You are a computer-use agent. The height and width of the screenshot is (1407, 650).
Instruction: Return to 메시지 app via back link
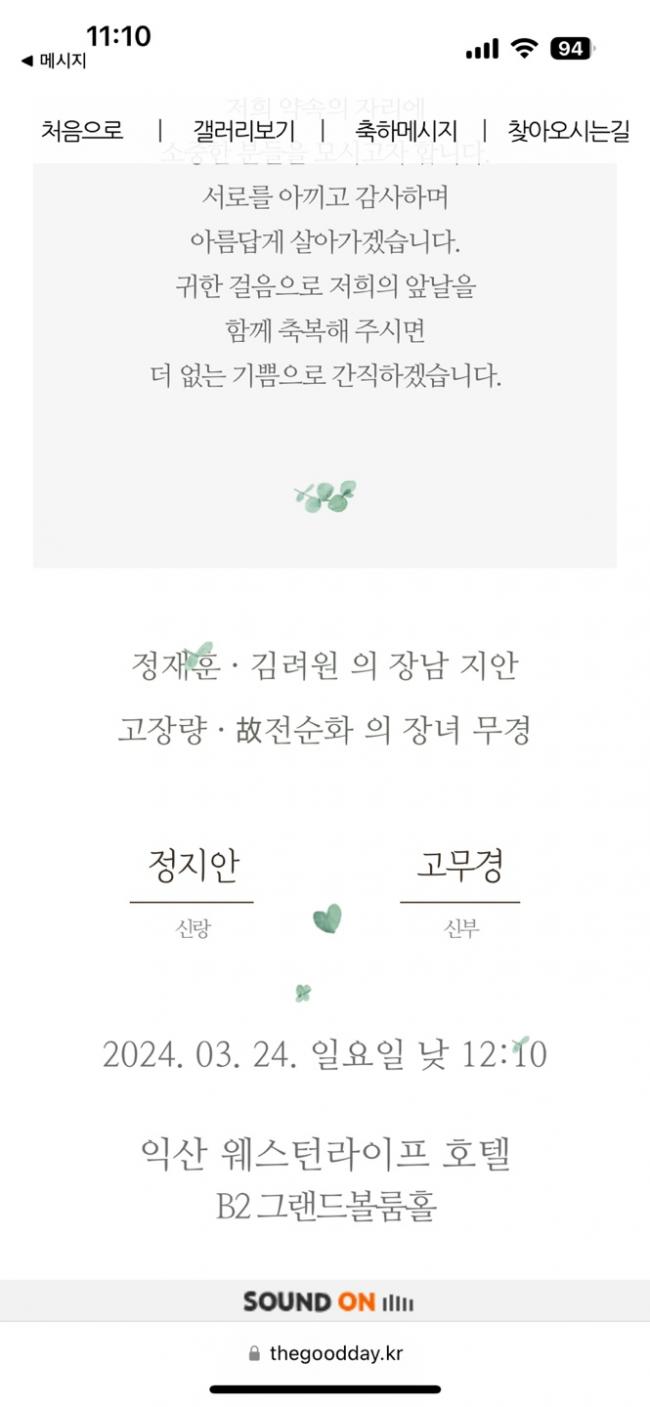(x=53, y=61)
